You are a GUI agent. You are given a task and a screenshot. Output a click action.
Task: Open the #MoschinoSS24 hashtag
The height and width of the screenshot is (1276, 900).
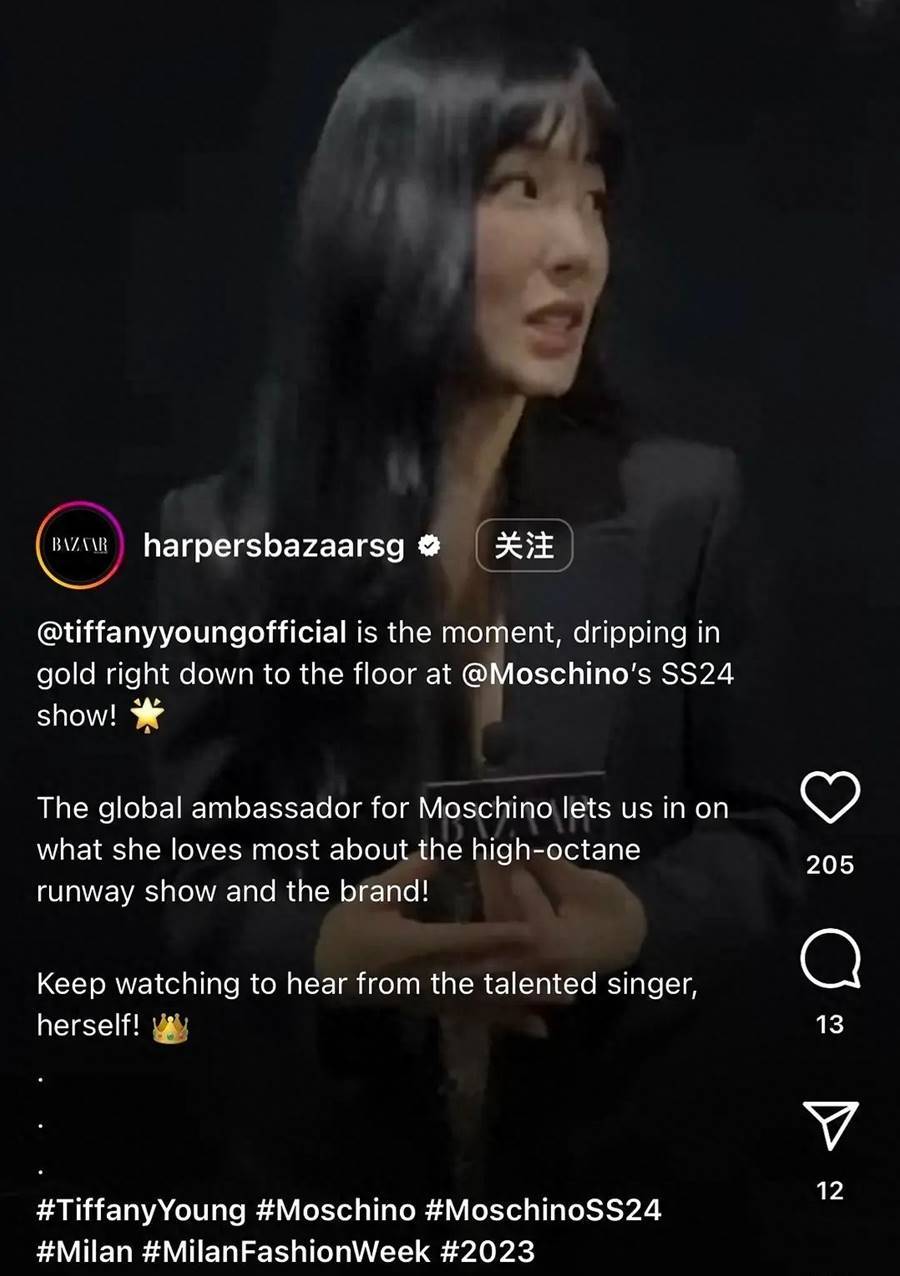click(543, 1210)
